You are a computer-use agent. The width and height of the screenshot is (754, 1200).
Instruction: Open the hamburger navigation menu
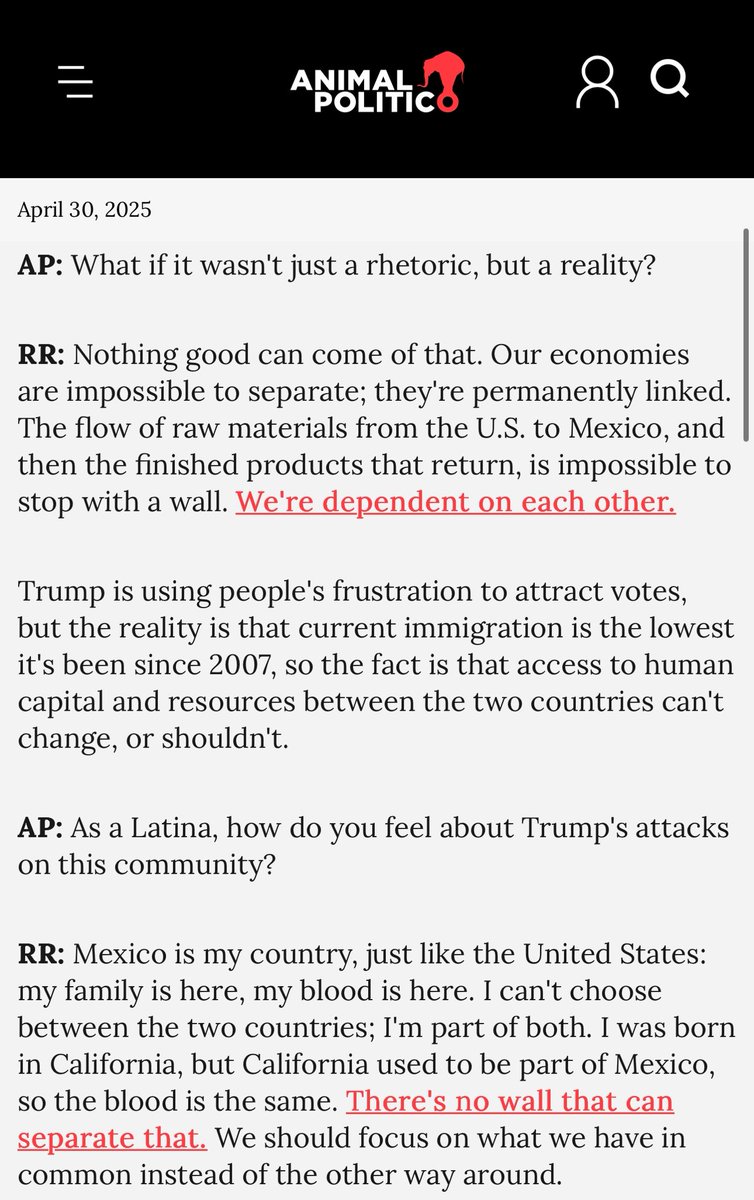pyautogui.click(x=76, y=82)
